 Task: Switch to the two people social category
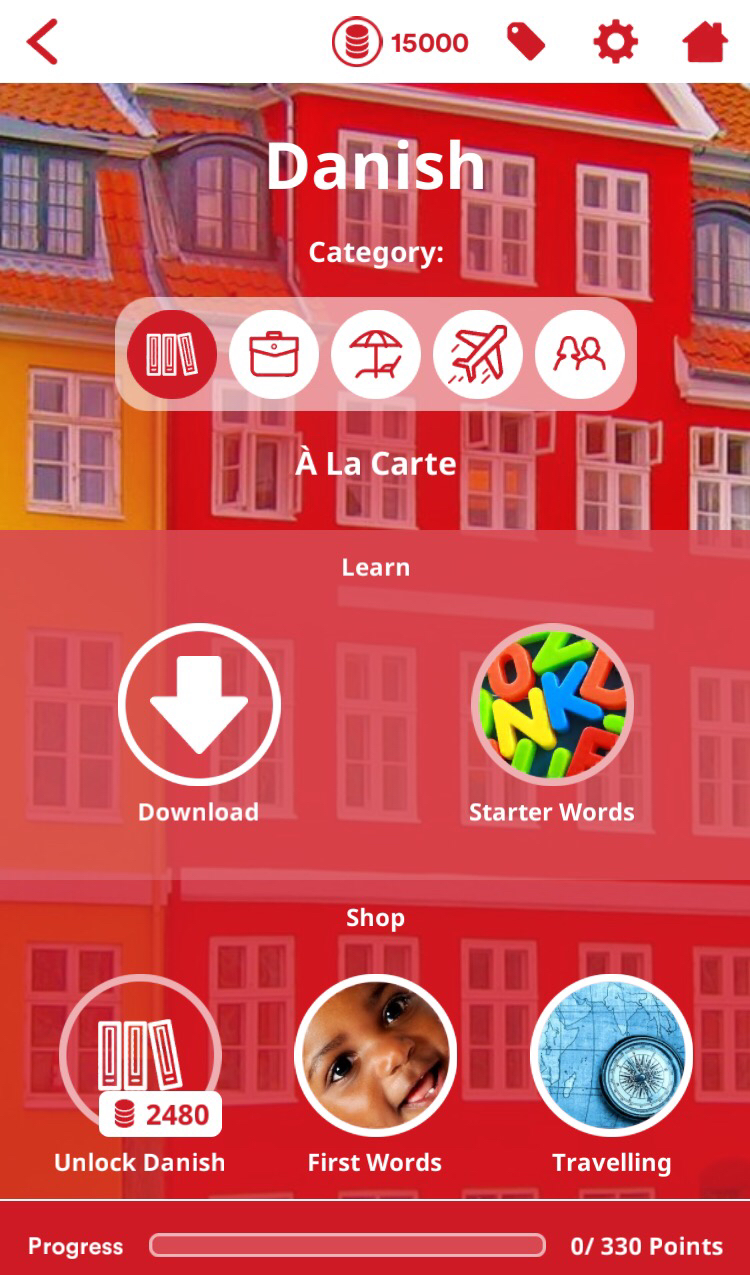(580, 354)
